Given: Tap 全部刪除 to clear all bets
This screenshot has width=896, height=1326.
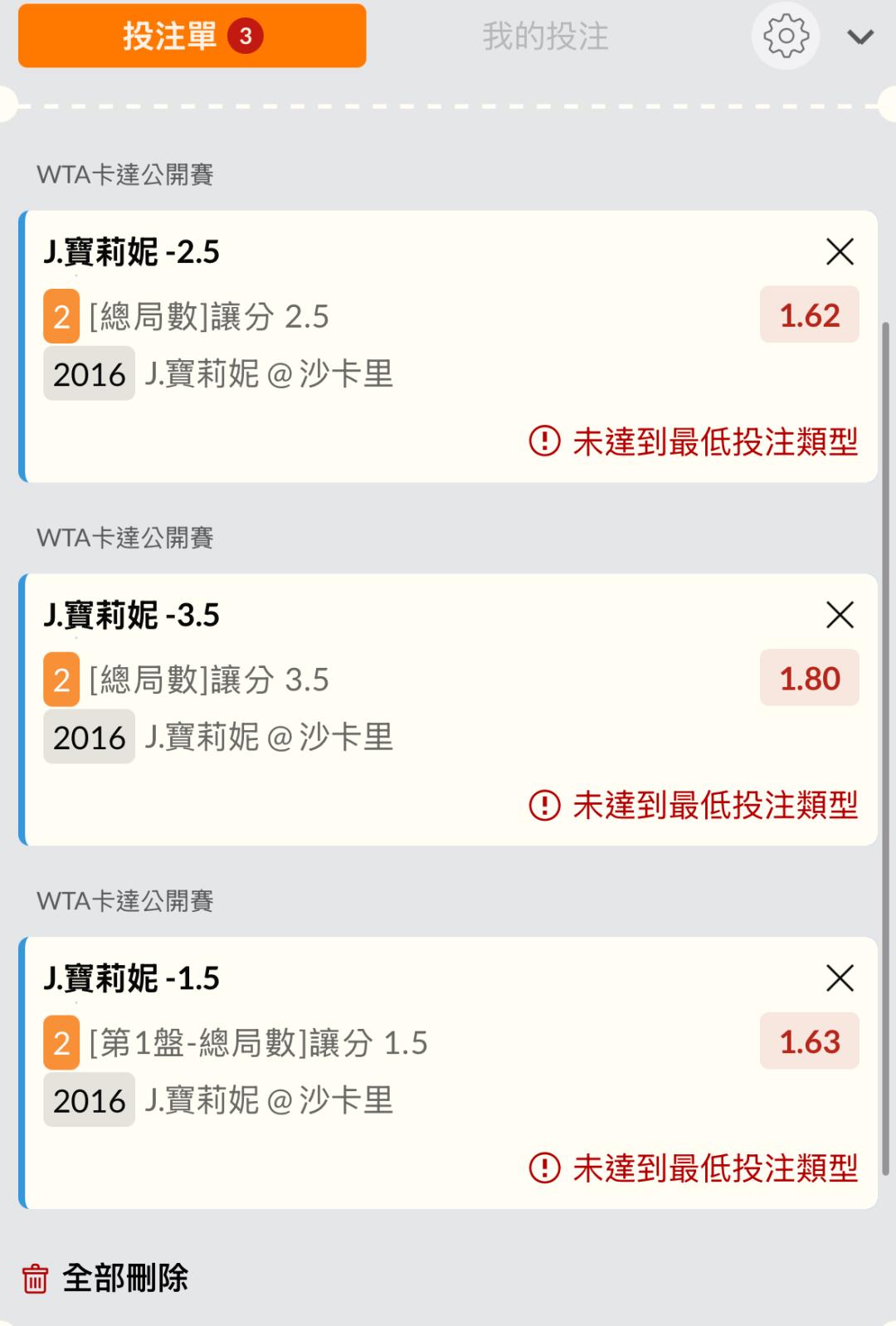Looking at the screenshot, I should pos(106,1278).
